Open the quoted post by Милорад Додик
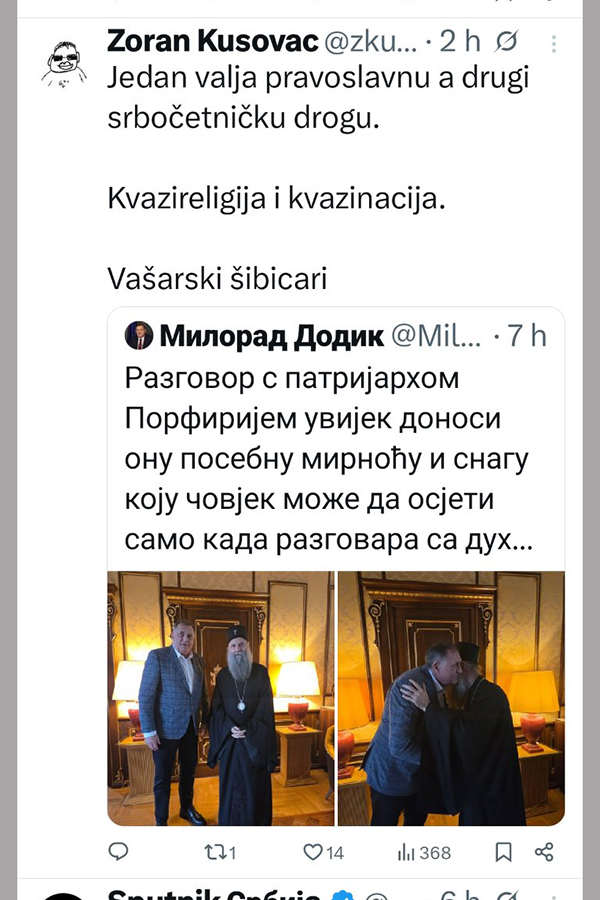This screenshot has width=600, height=900. 335,448
